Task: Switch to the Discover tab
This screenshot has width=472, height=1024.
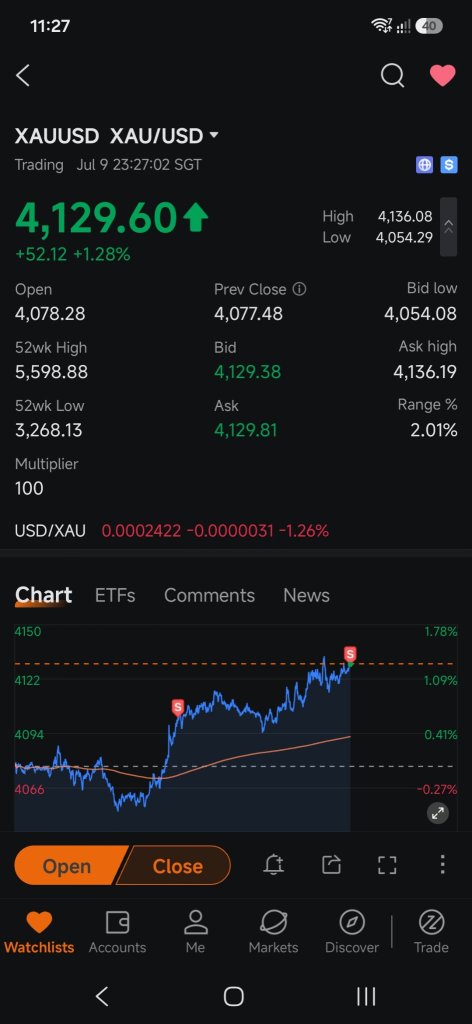Action: click(x=352, y=932)
